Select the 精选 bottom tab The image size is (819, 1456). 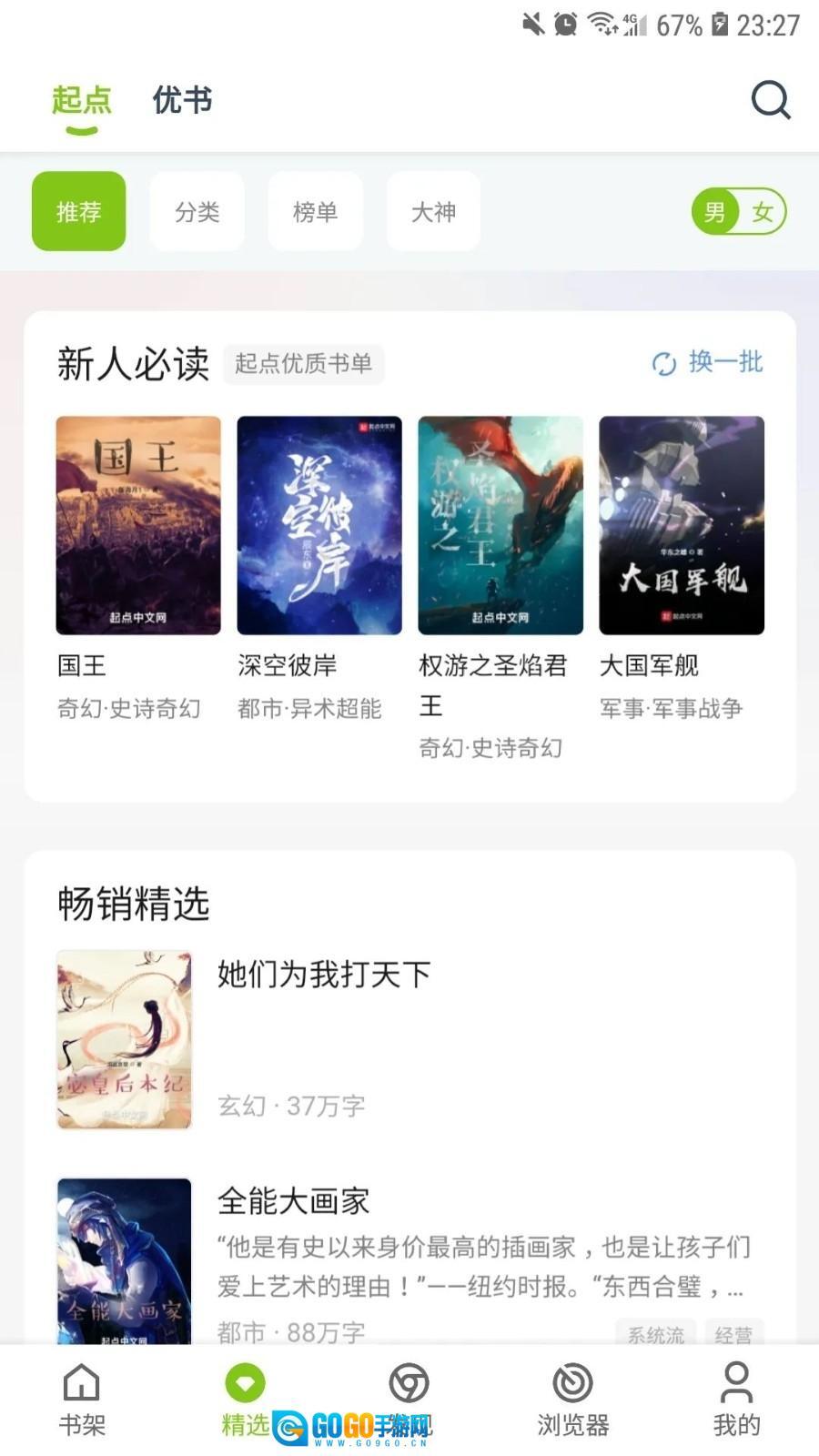point(245,1400)
